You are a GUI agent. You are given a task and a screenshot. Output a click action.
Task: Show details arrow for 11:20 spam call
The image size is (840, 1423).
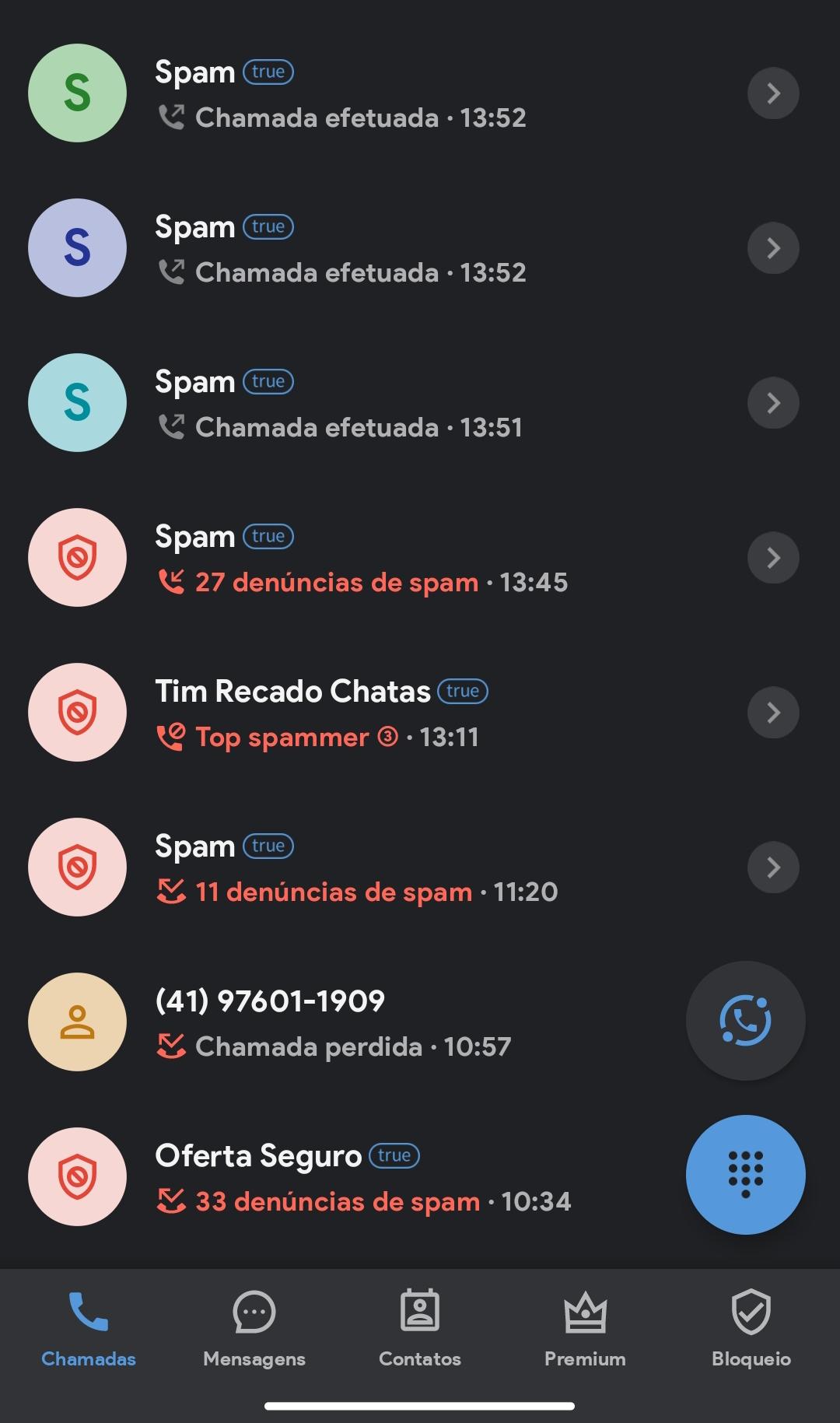coord(773,867)
